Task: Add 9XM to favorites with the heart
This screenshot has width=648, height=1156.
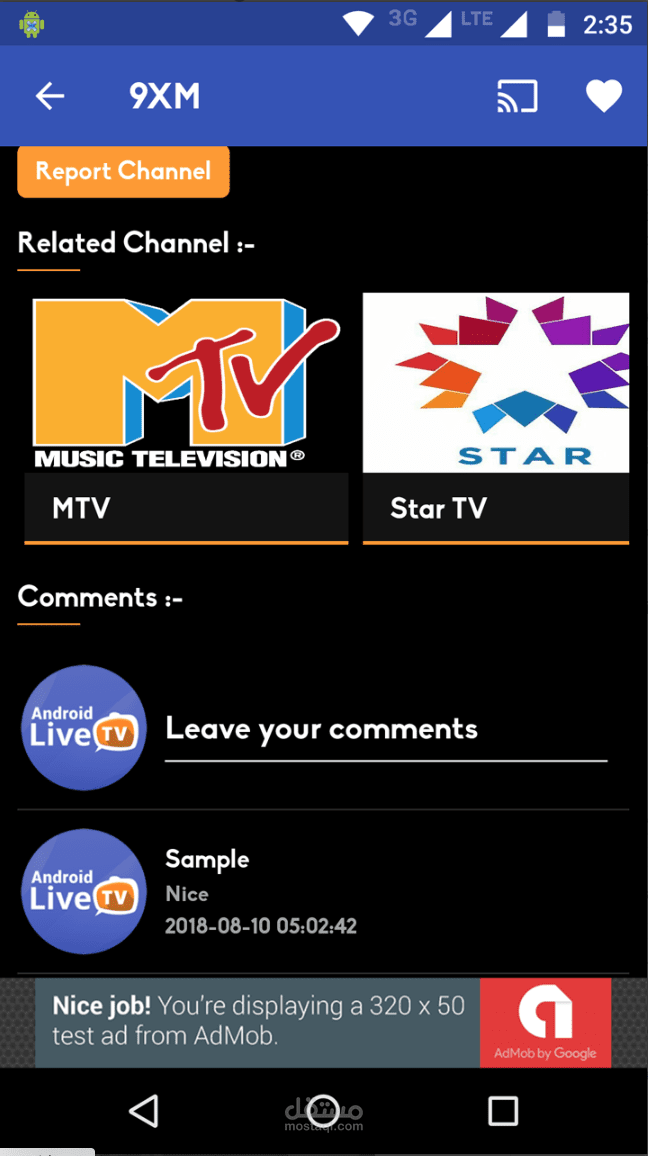Action: (604, 97)
